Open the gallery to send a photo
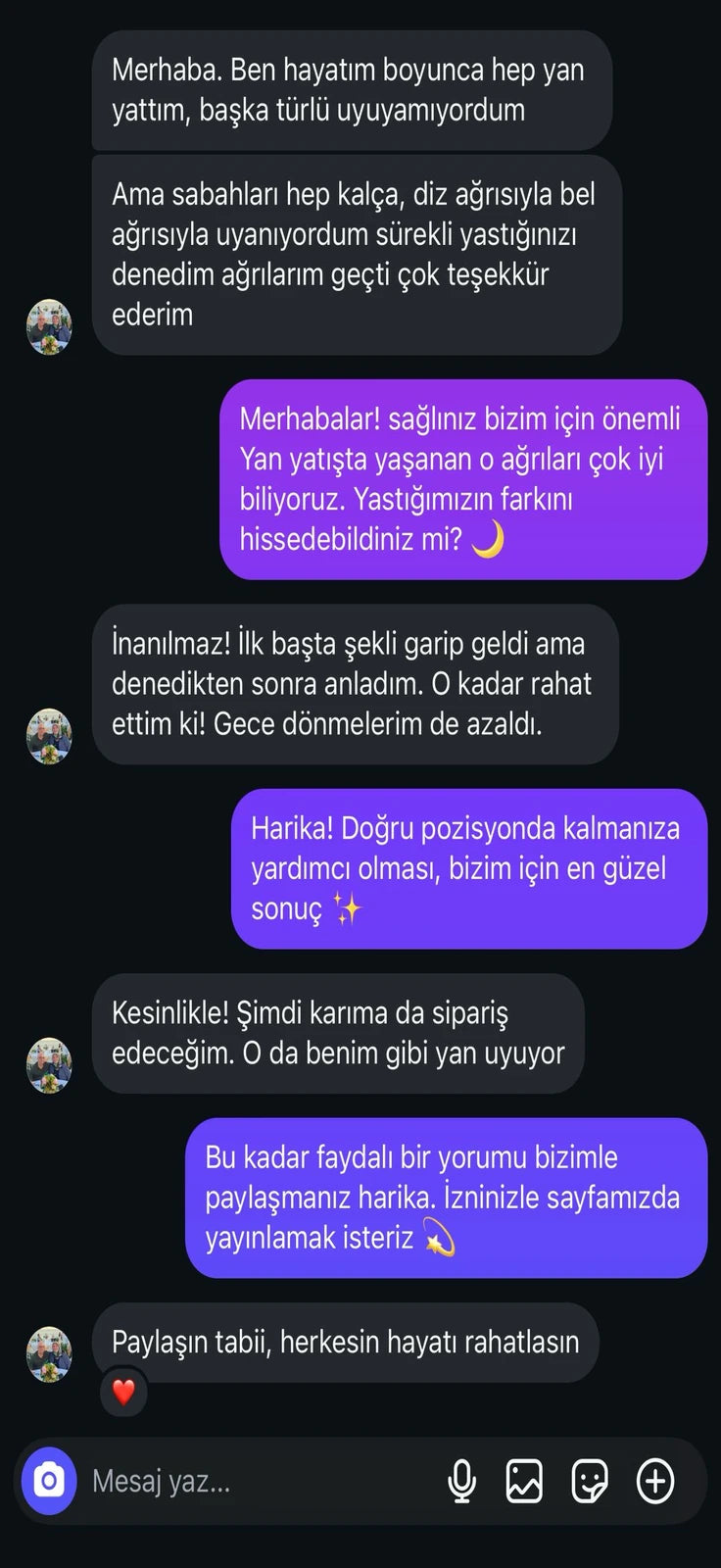 [x=524, y=1480]
